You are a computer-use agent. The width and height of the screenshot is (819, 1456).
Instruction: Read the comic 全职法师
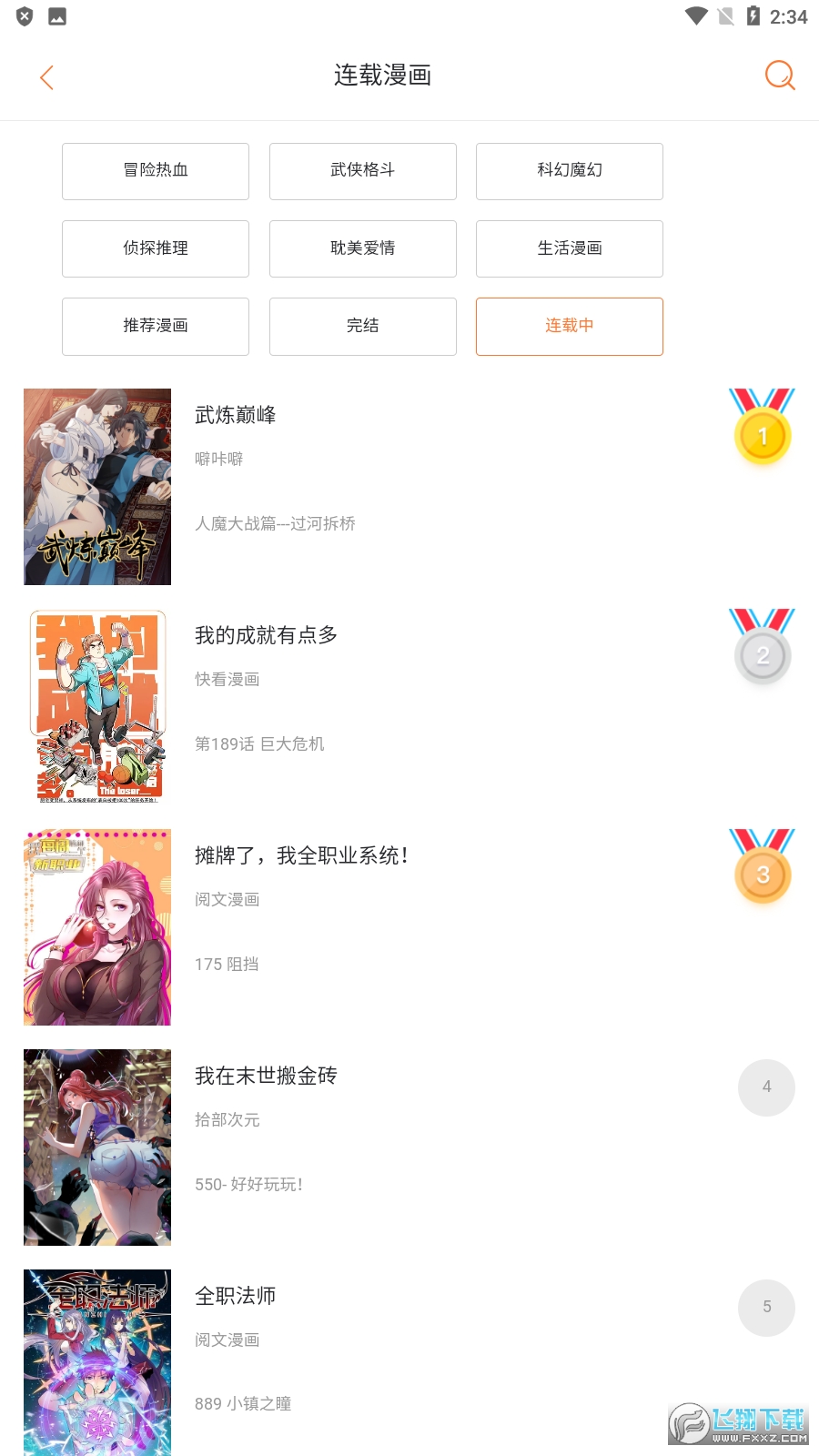pyautogui.click(x=236, y=1297)
